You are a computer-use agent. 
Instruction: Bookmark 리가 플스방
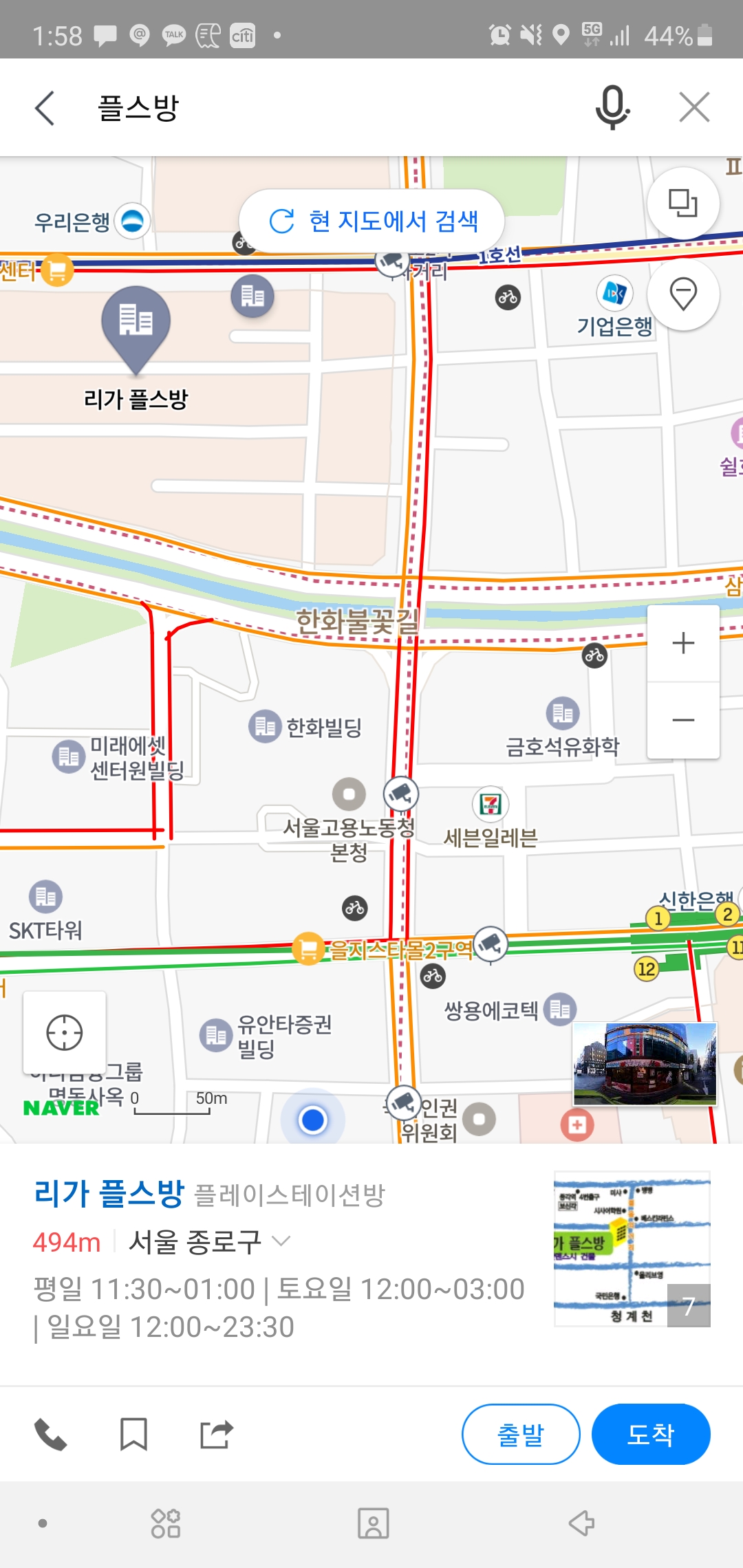click(133, 1435)
